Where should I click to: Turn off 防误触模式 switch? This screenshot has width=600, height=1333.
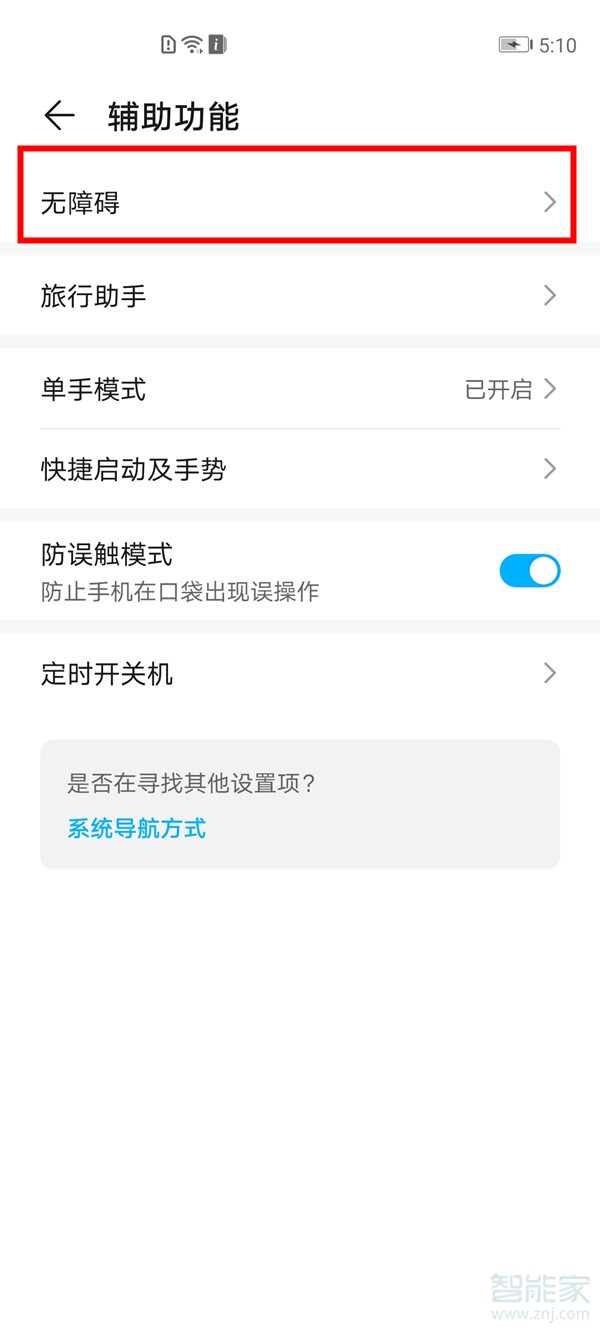coord(529,571)
